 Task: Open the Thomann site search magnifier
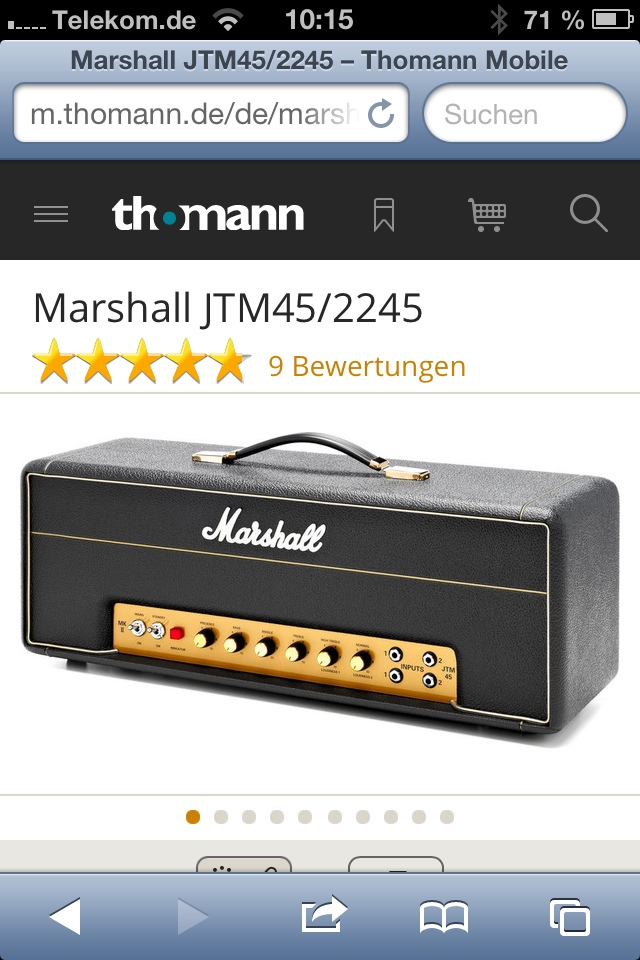tap(588, 214)
